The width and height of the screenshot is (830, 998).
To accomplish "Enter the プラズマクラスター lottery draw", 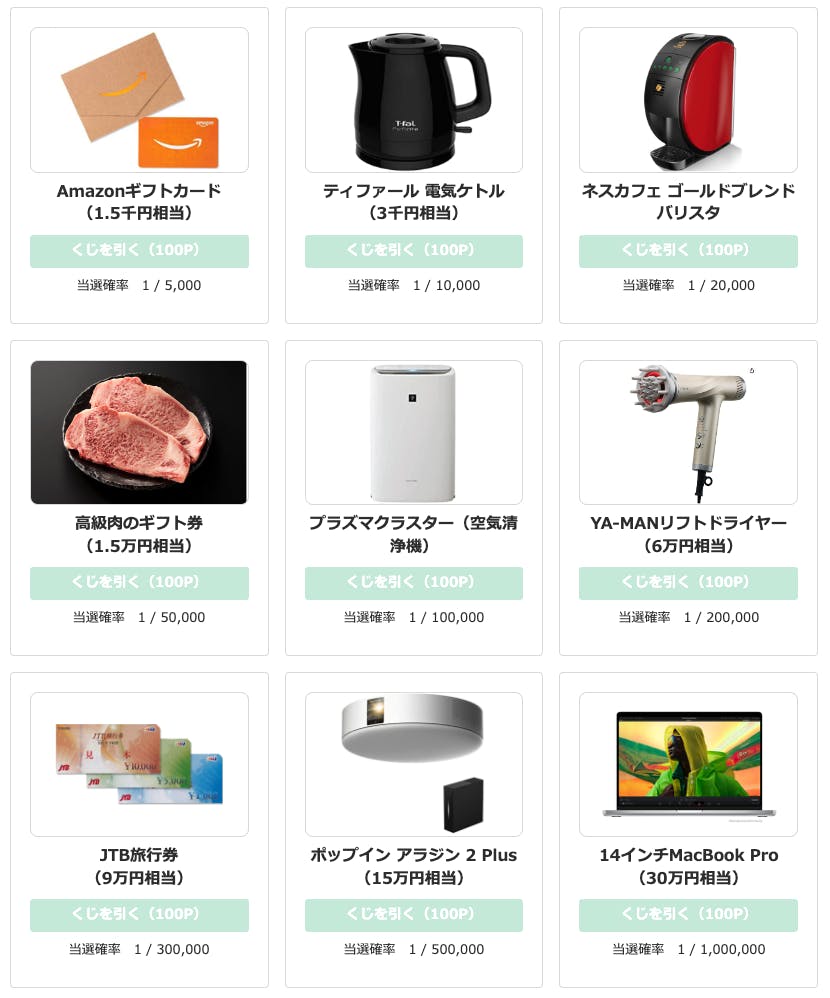I will click(413, 583).
